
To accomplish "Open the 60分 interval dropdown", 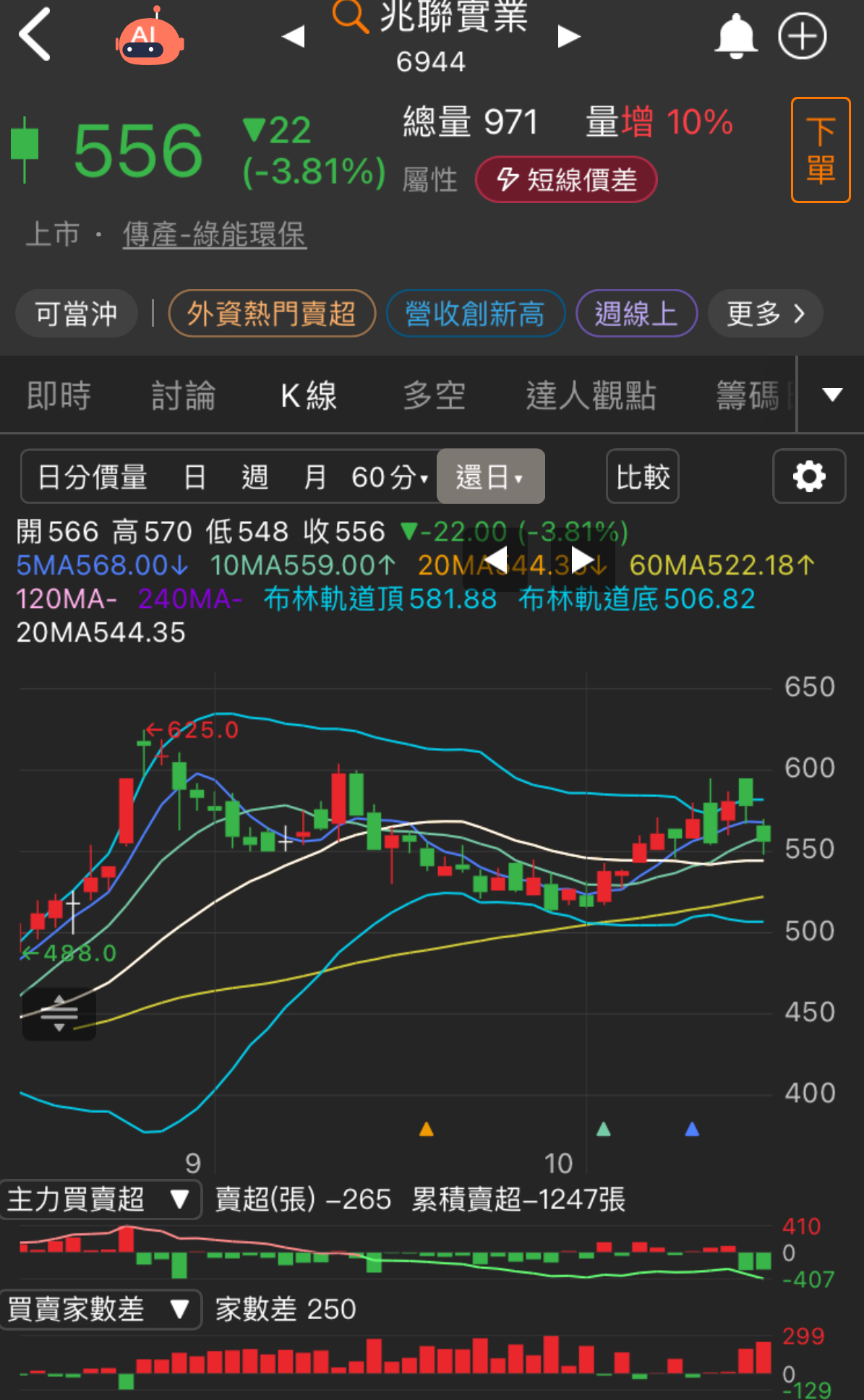I will tap(390, 477).
